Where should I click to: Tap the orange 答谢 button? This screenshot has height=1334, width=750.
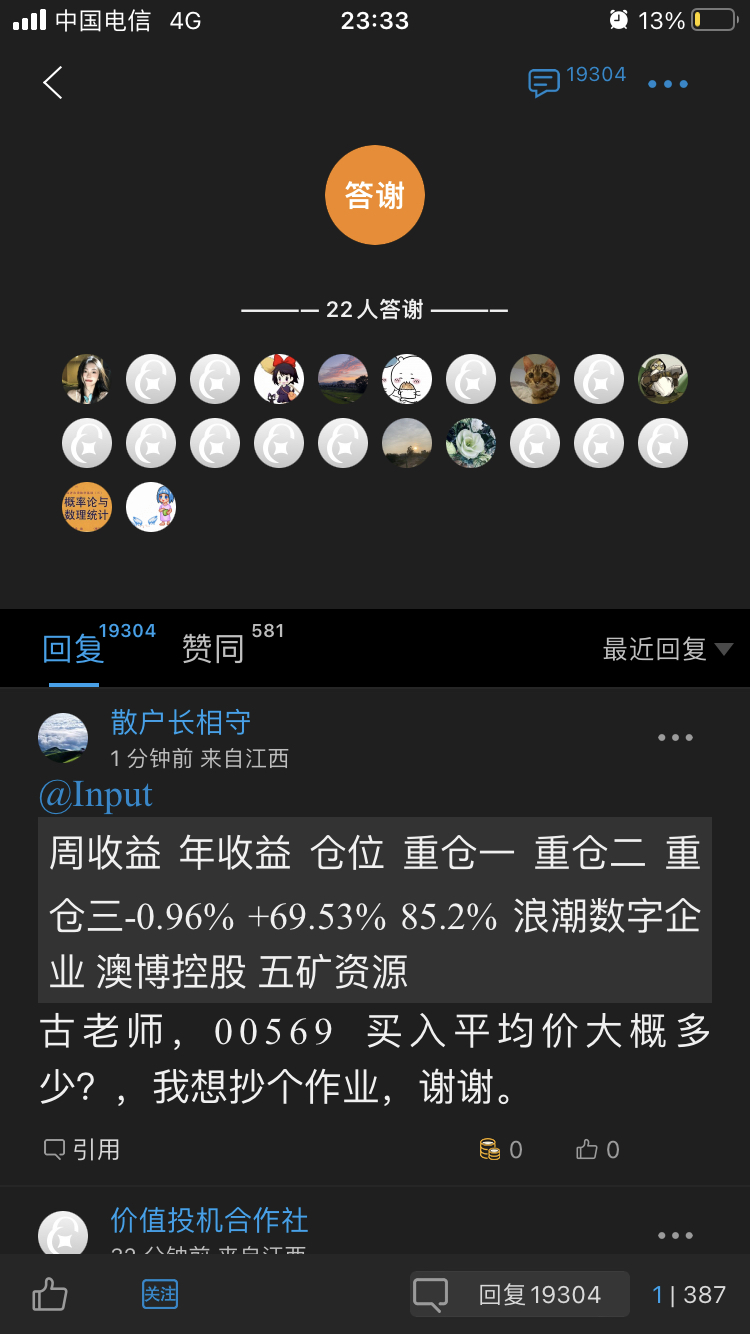(375, 195)
